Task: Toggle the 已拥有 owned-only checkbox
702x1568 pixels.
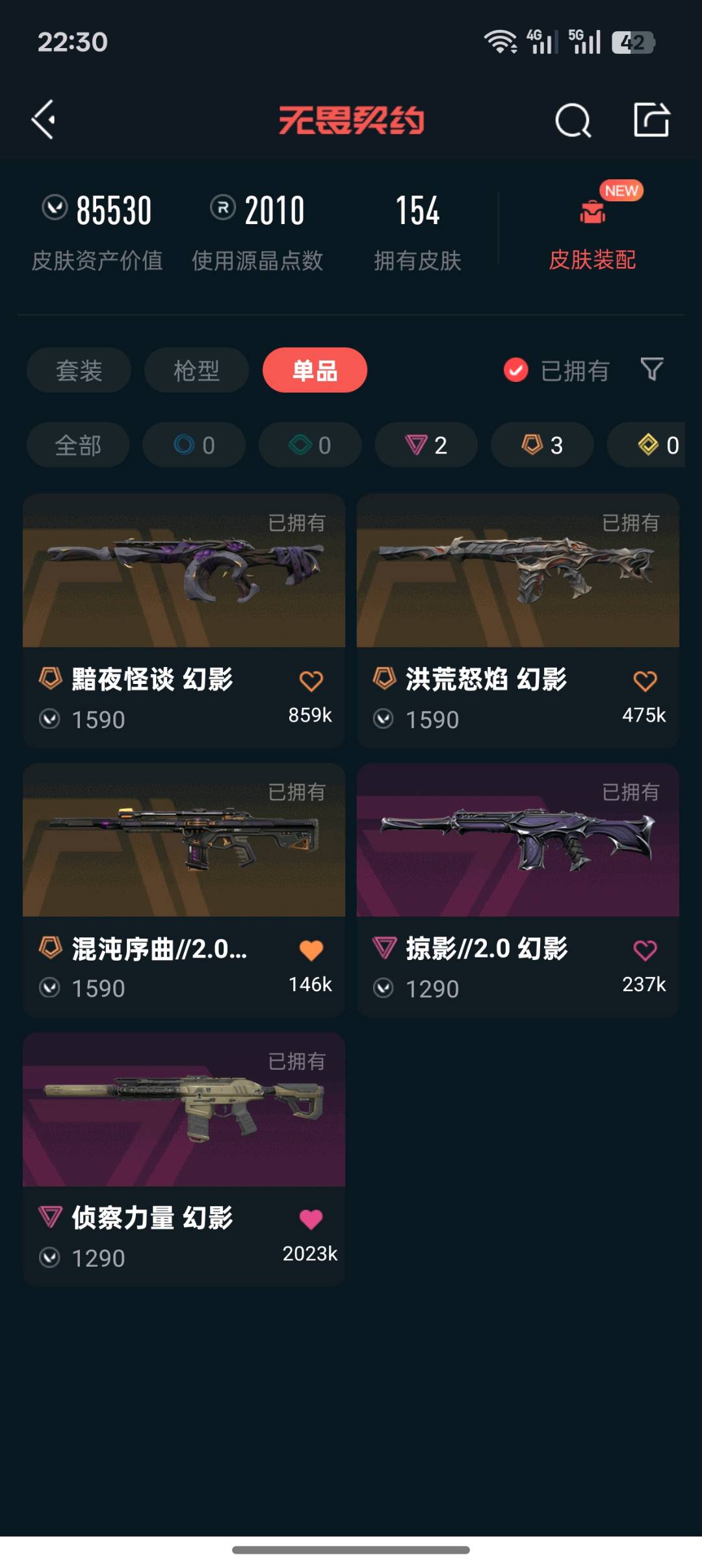Action: point(516,370)
